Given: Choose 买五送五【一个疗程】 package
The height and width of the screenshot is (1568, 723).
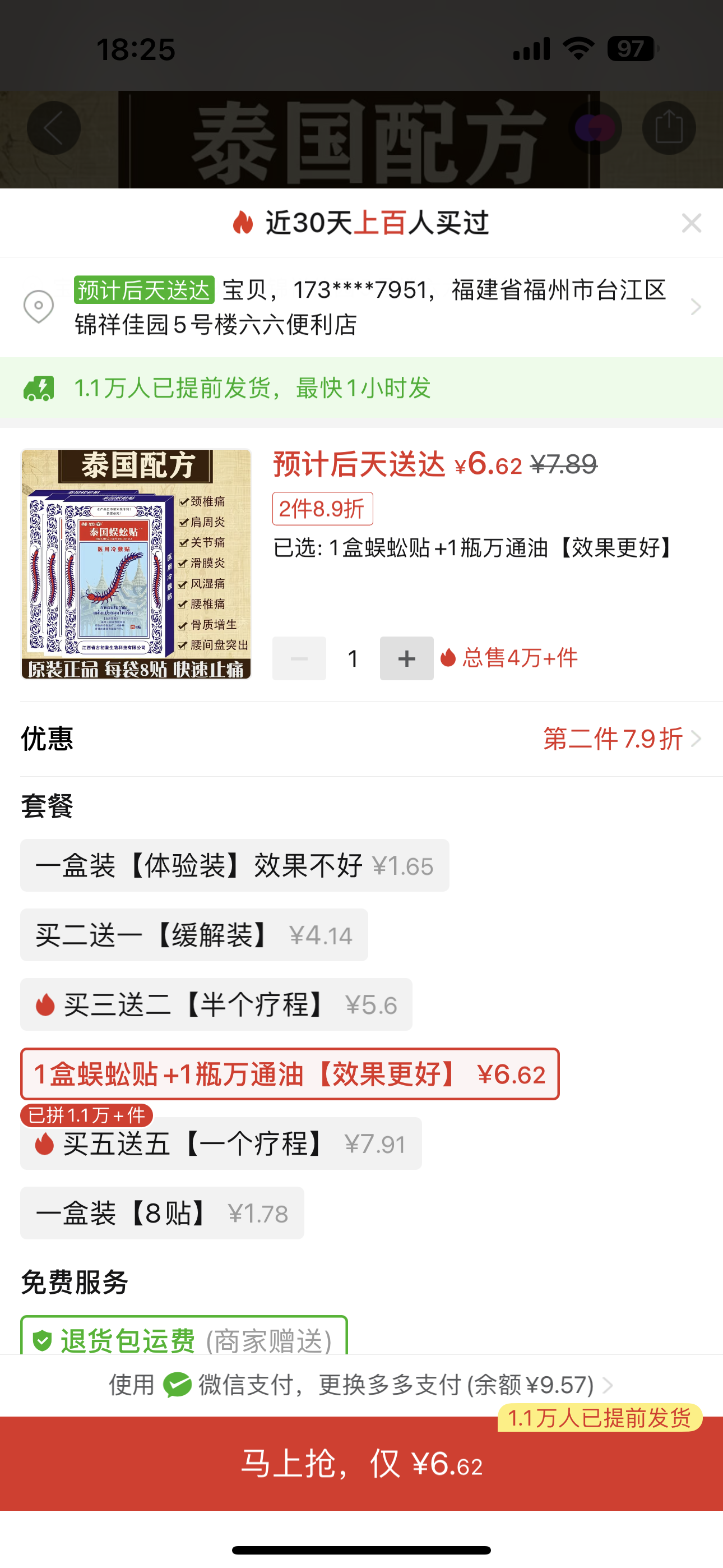Looking at the screenshot, I should [220, 1143].
